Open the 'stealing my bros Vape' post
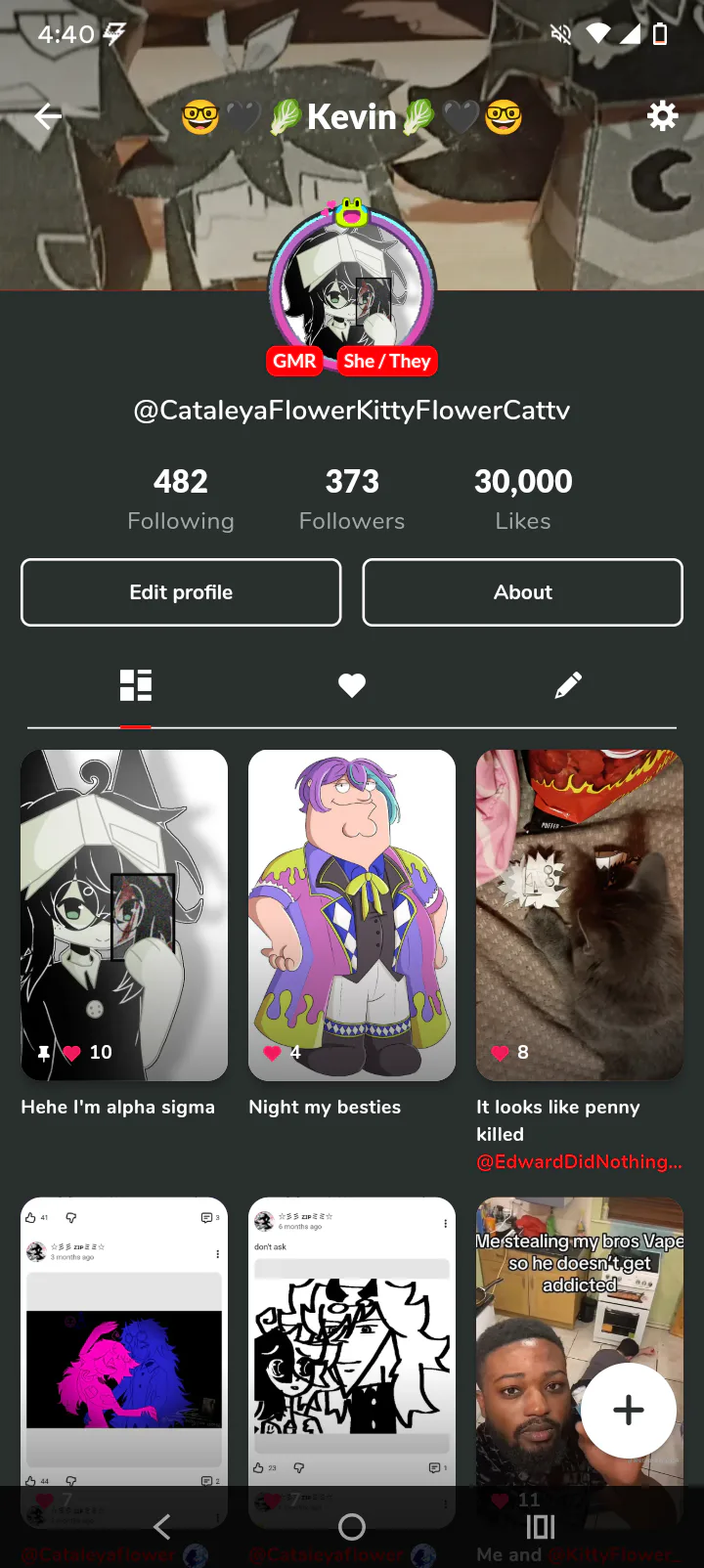This screenshot has width=704, height=1568. pos(528,1310)
